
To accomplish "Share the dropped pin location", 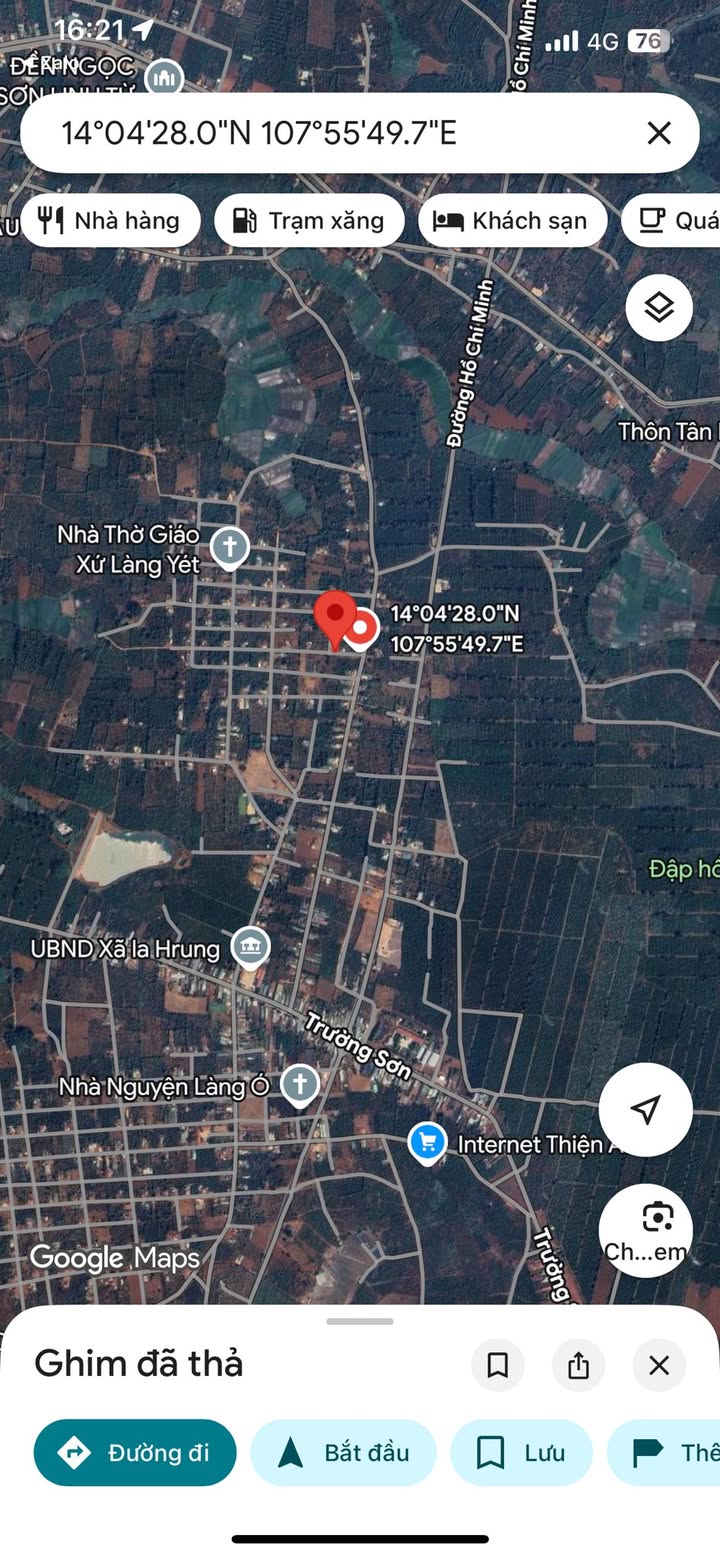I will 578,1365.
